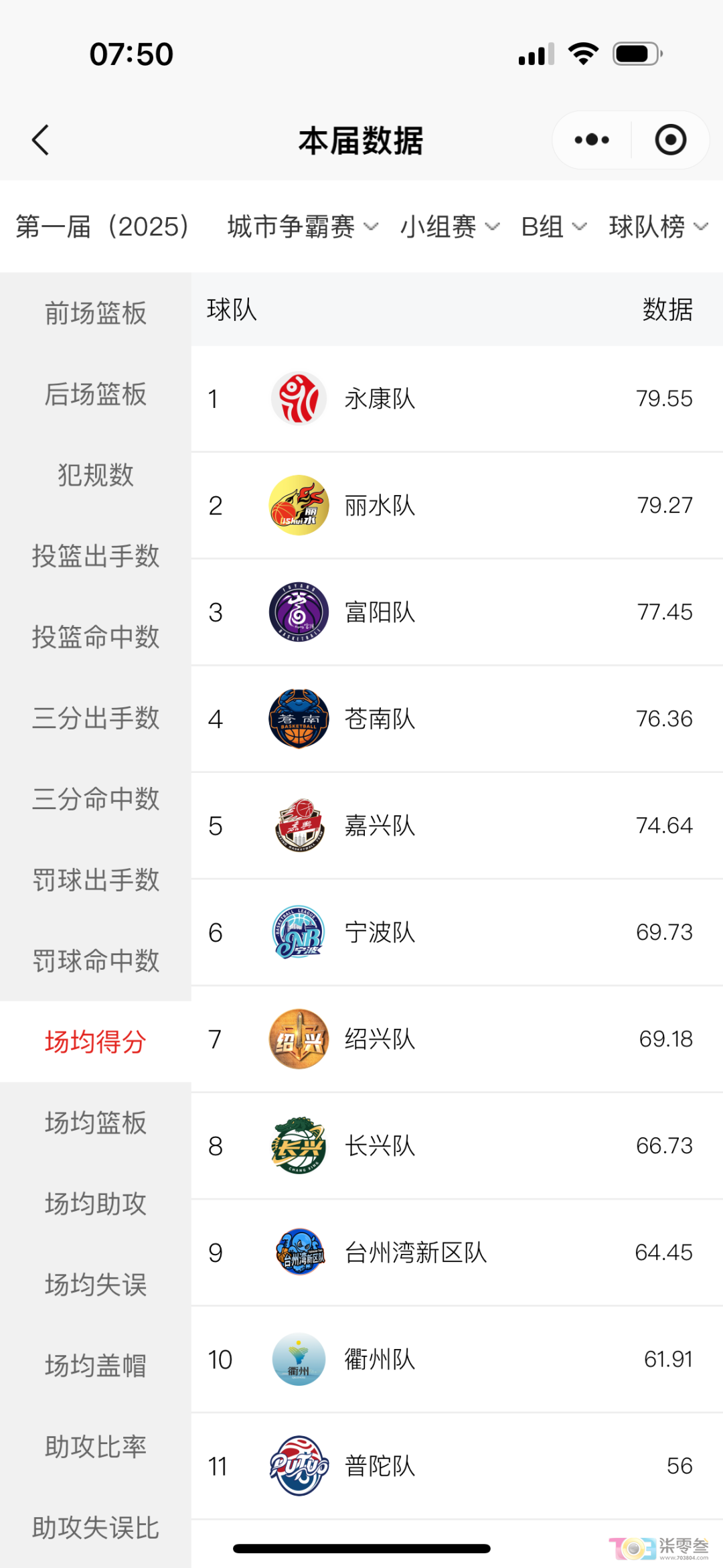Viewport: 723px width, 1568px height.
Task: Open the mini program more-options menu
Action: click(x=592, y=140)
